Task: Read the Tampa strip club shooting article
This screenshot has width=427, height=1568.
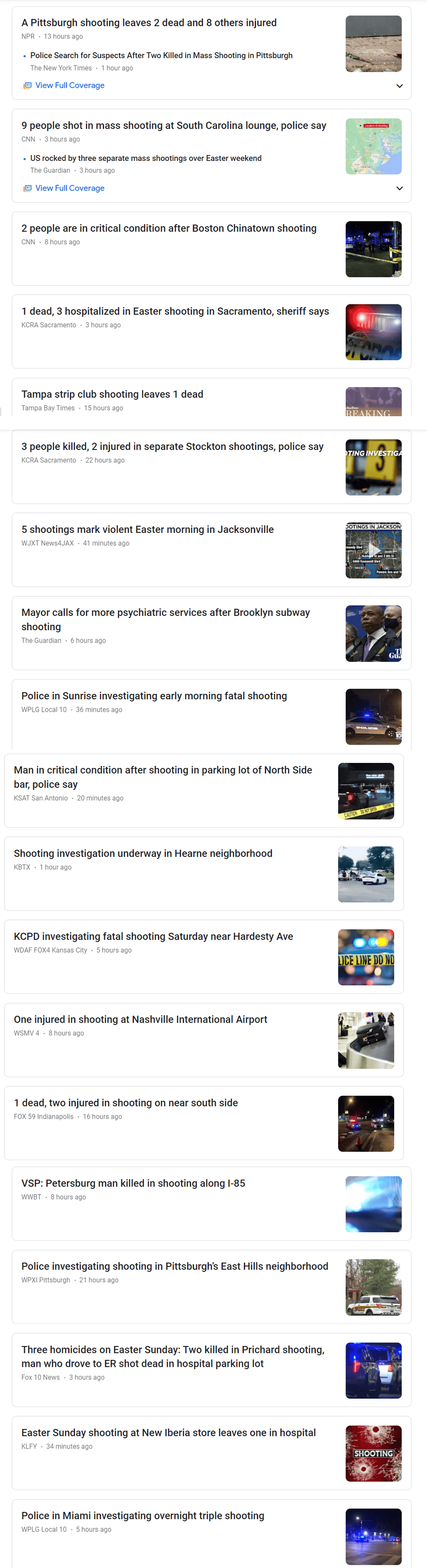Action: (113, 394)
